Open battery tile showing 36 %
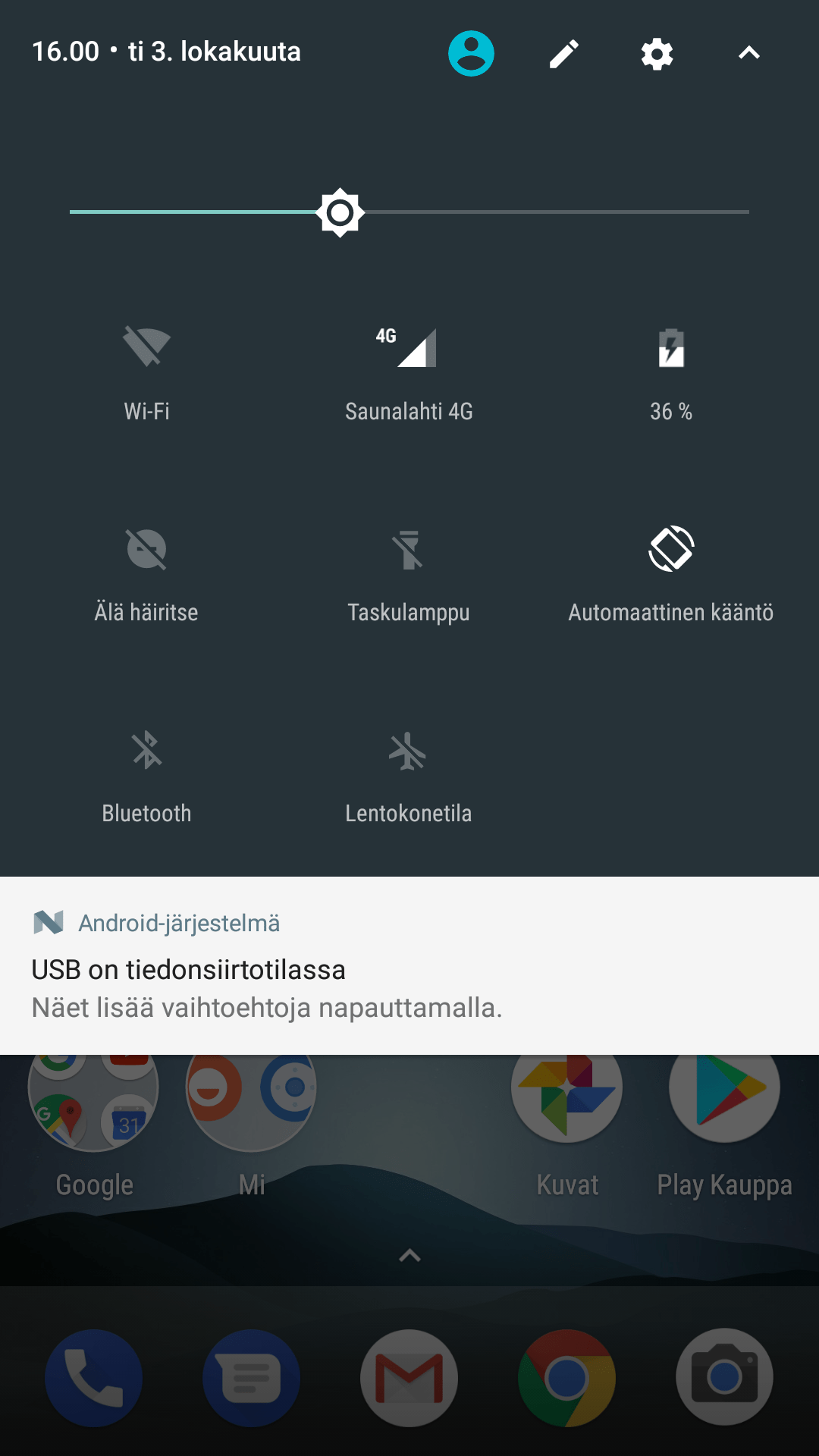 click(671, 348)
